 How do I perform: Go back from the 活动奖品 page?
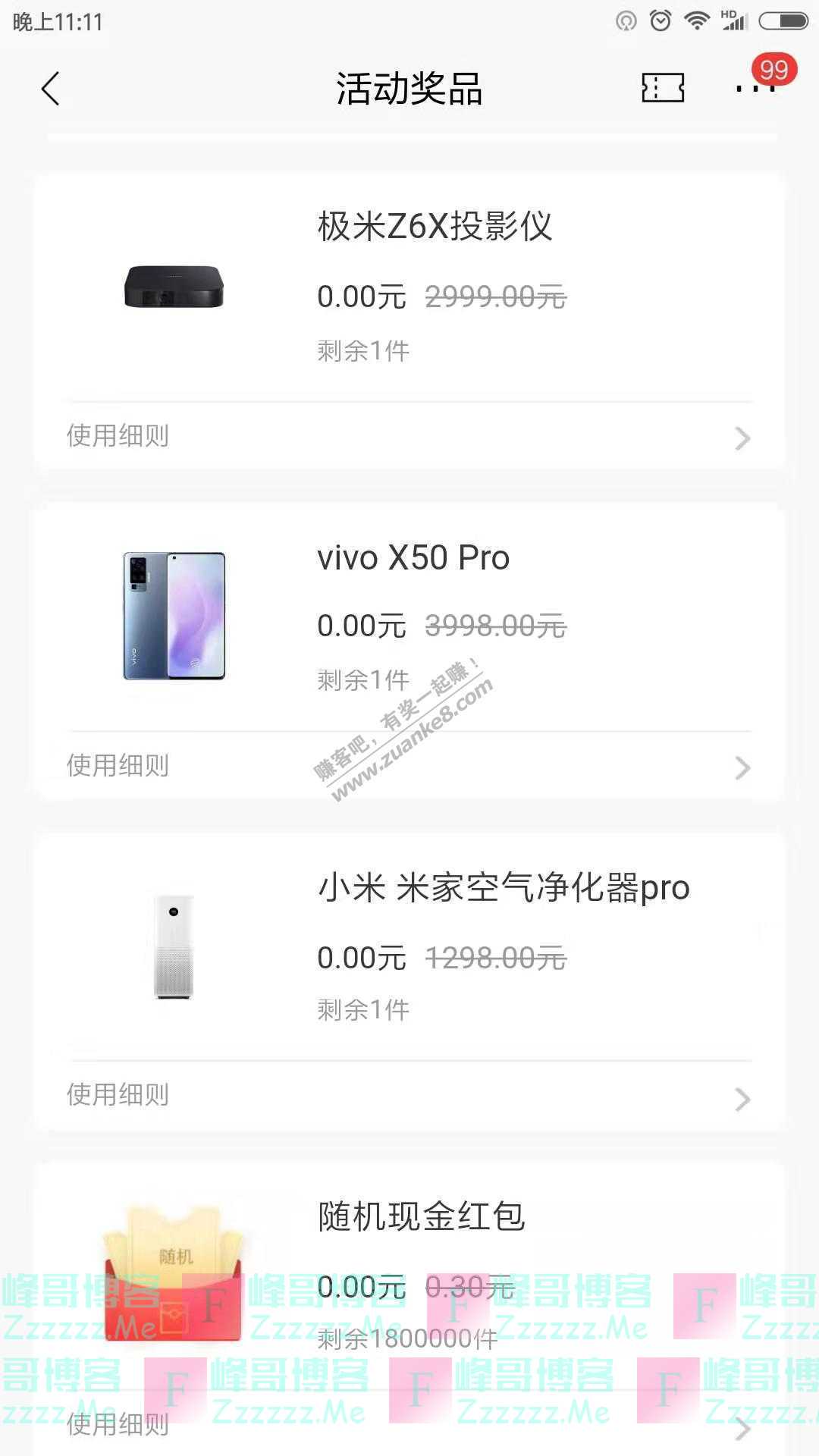point(50,89)
